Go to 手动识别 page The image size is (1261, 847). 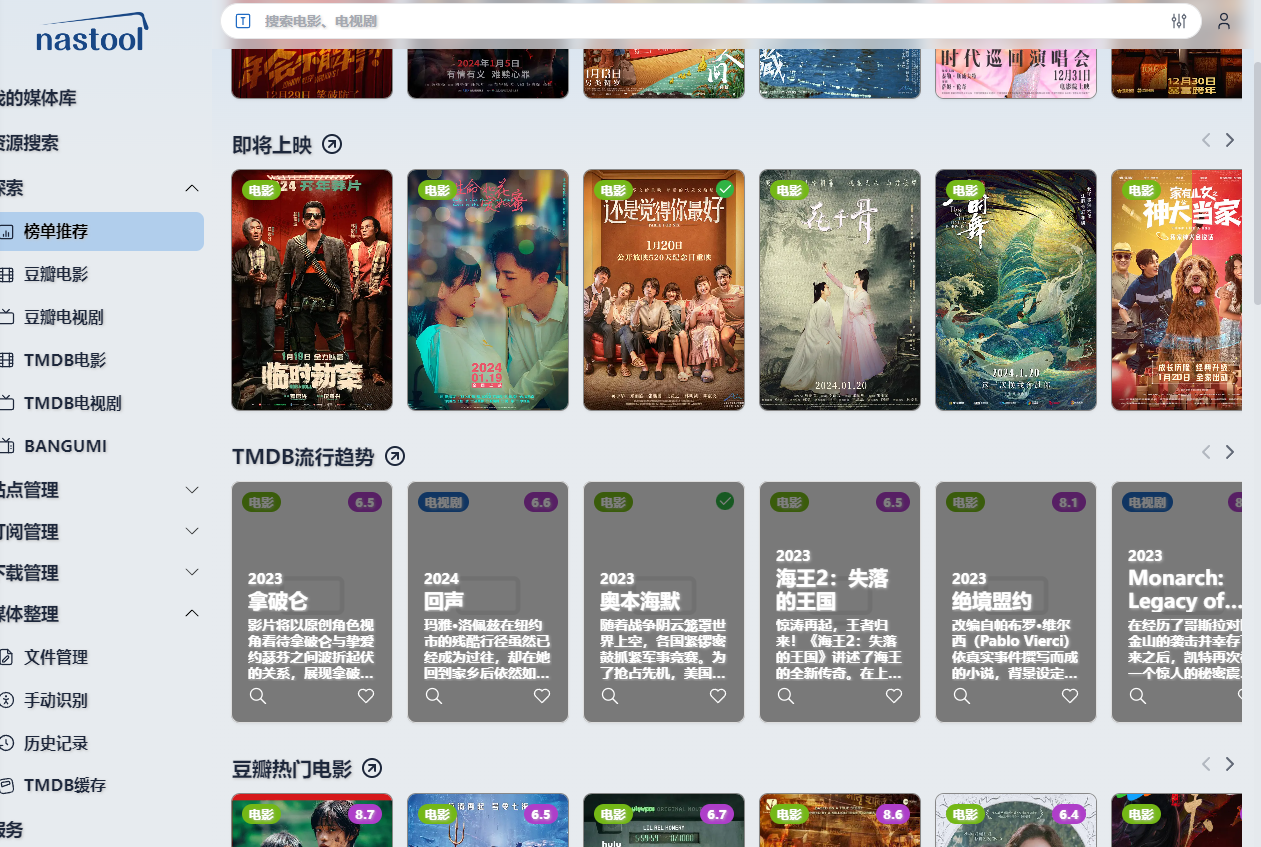click(x=56, y=700)
